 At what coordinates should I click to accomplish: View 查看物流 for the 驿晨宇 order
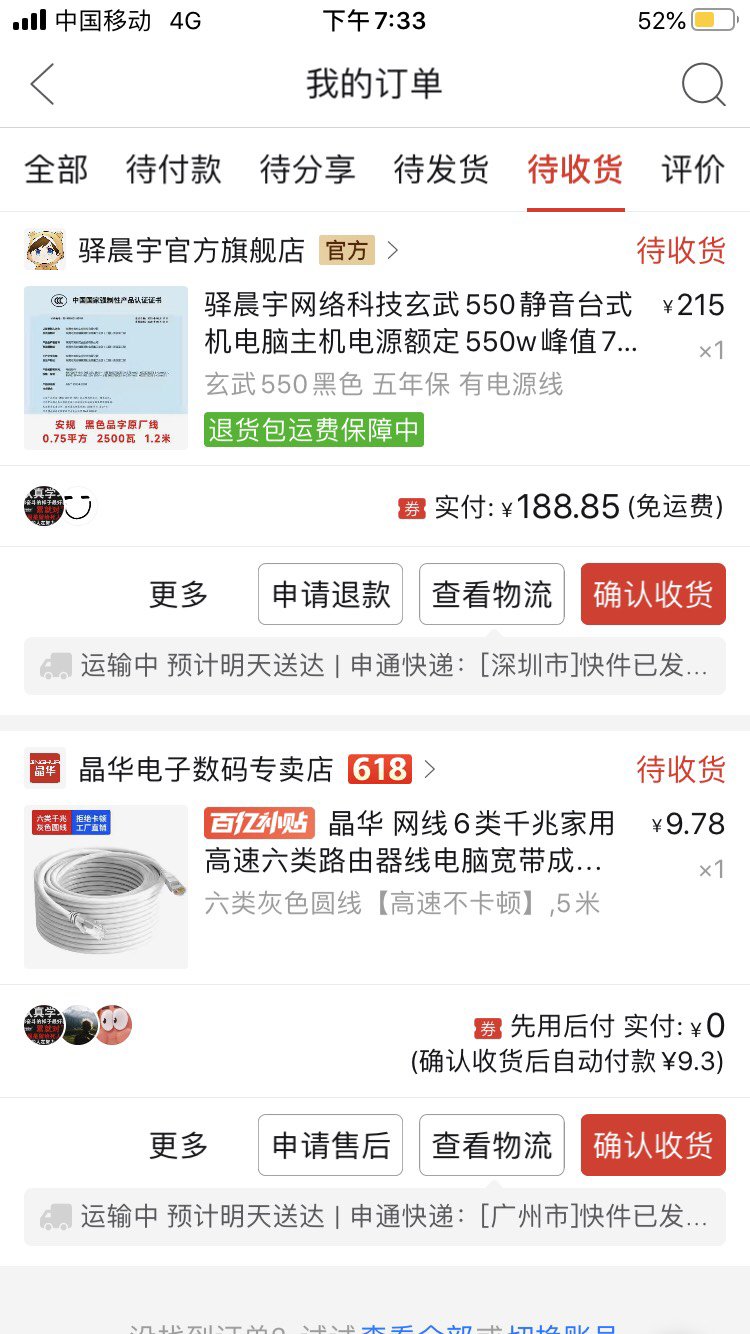492,594
